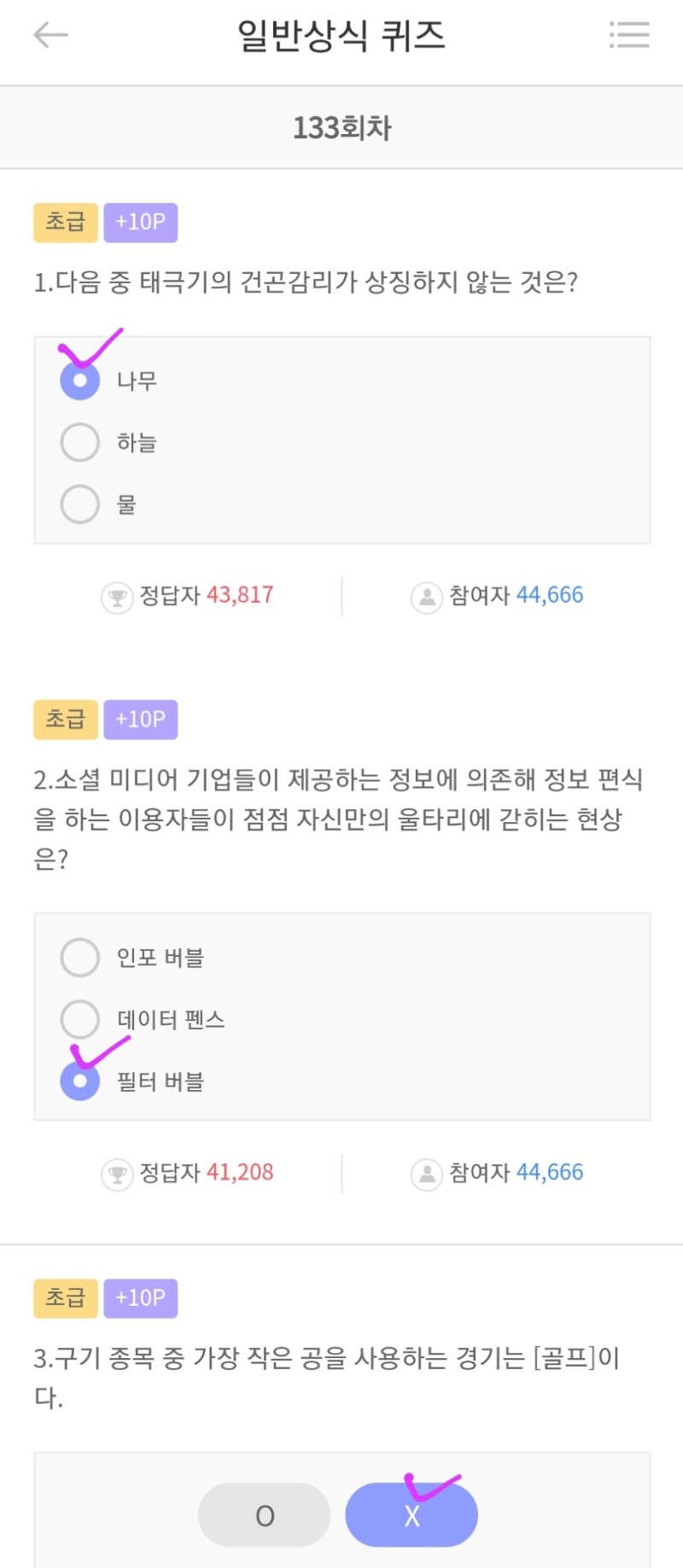Click the 133회차 round header
Image resolution: width=683 pixels, height=1568 pixels.
click(x=341, y=126)
